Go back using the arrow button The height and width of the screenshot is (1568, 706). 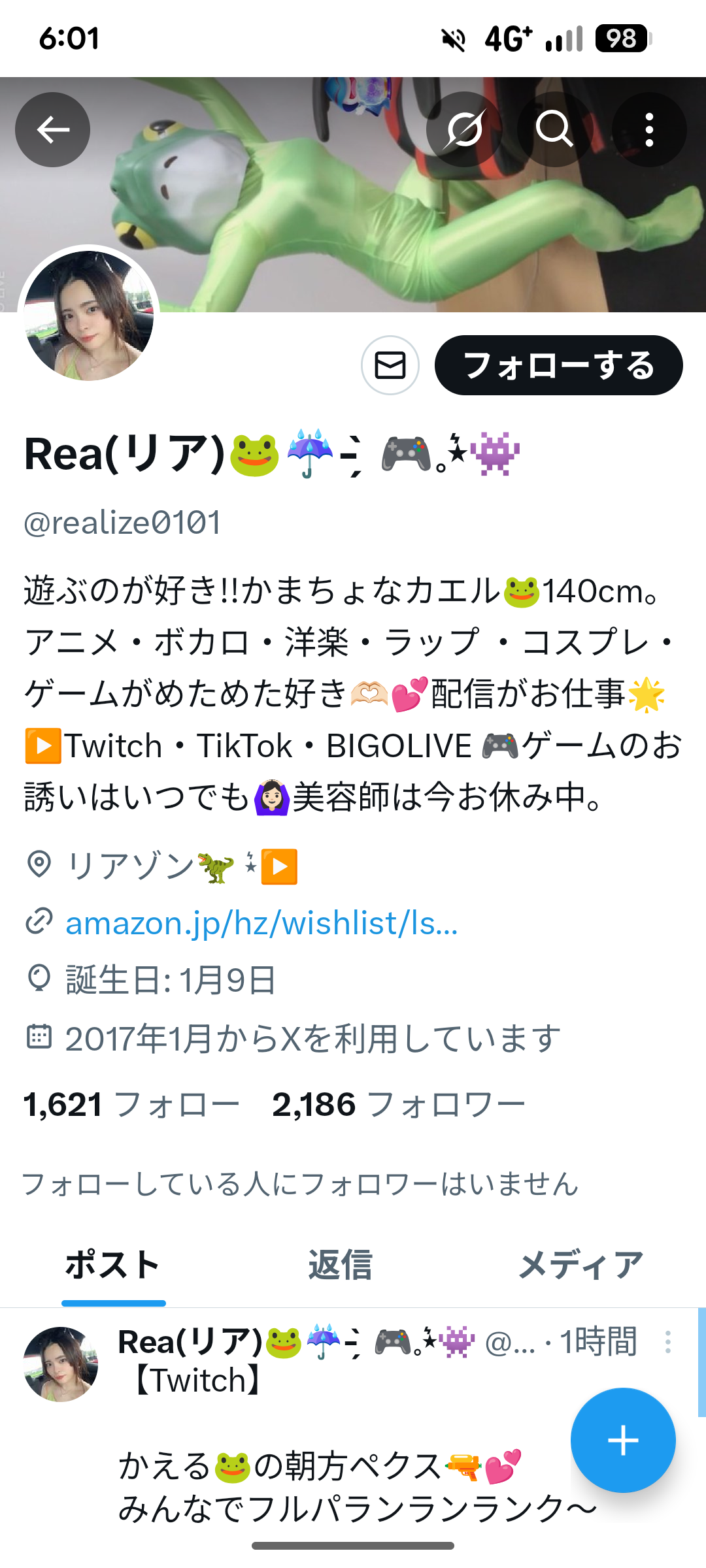52,129
